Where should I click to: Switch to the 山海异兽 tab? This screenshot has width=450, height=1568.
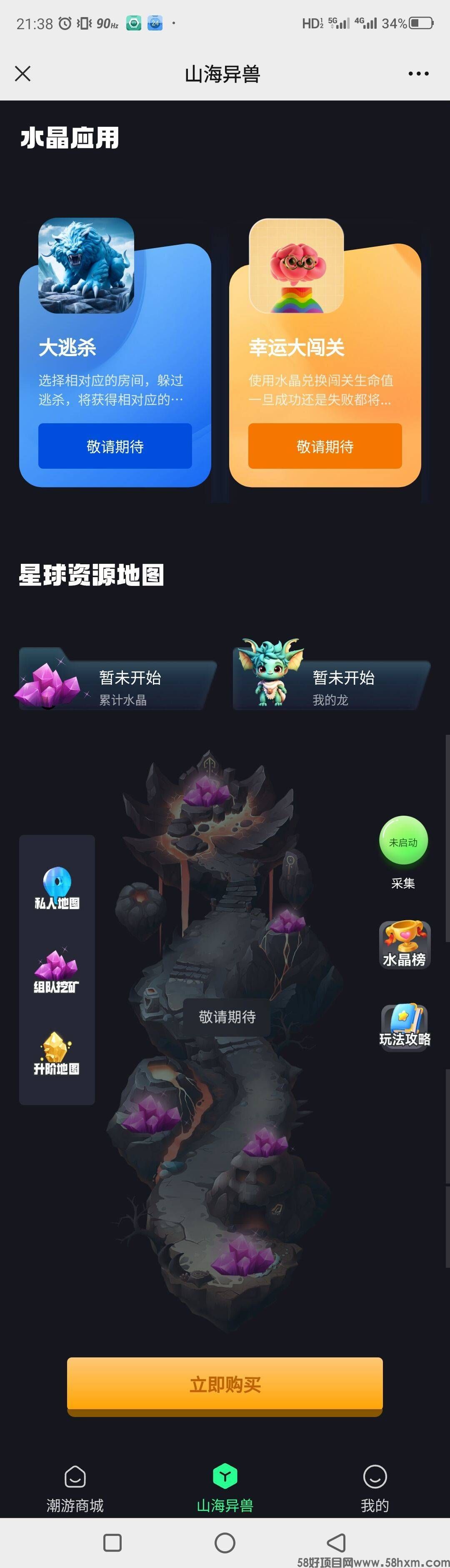click(x=225, y=1488)
